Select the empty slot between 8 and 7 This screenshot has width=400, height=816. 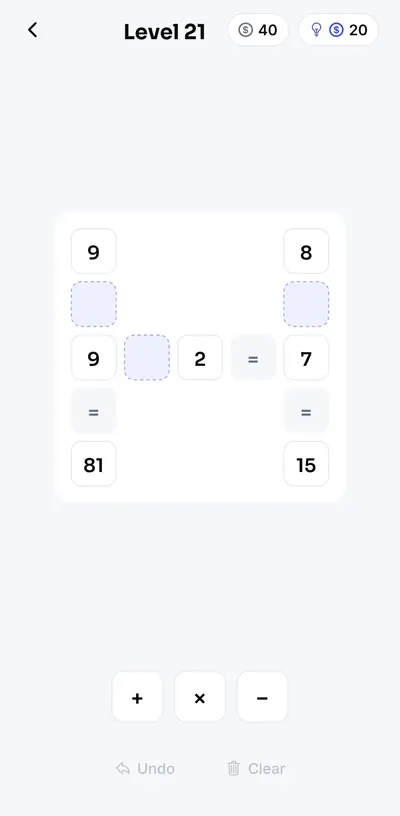coord(306,304)
